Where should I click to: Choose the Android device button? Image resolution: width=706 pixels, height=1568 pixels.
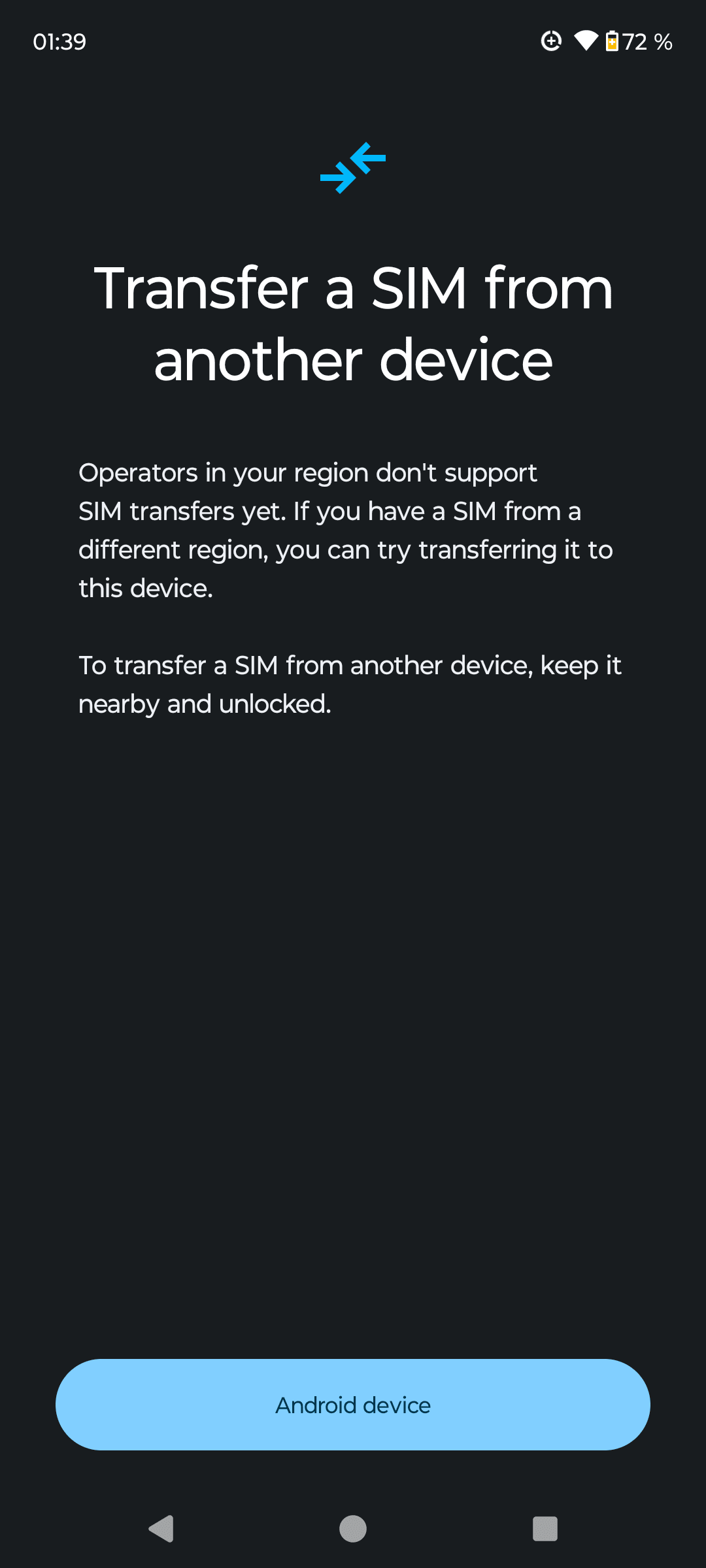tap(353, 1405)
